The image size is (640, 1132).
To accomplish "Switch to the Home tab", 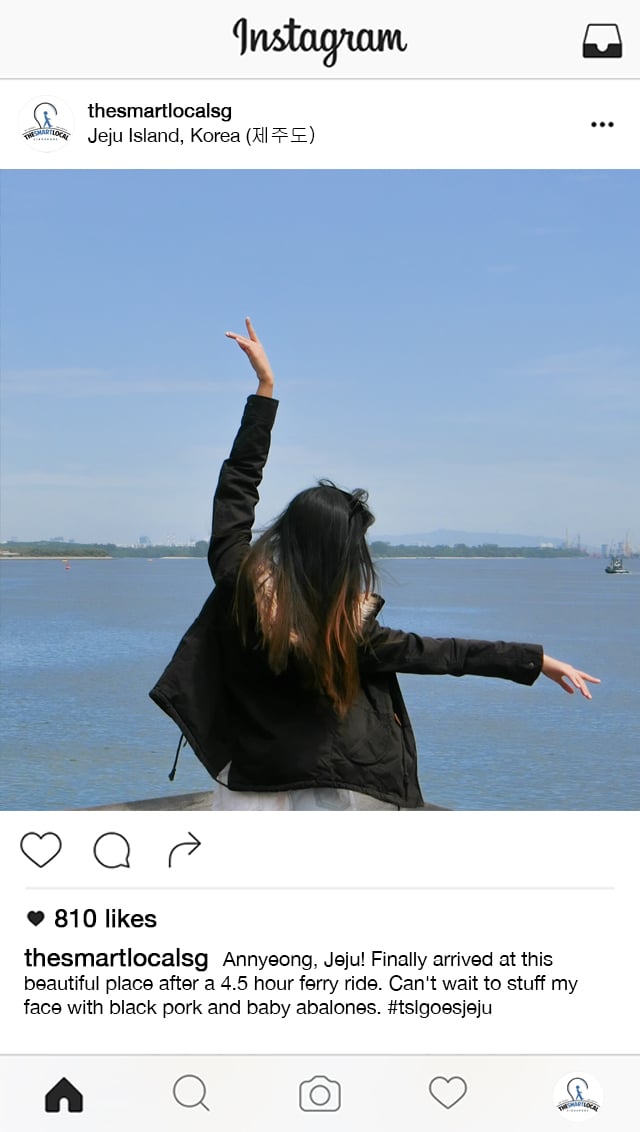I will [64, 1094].
